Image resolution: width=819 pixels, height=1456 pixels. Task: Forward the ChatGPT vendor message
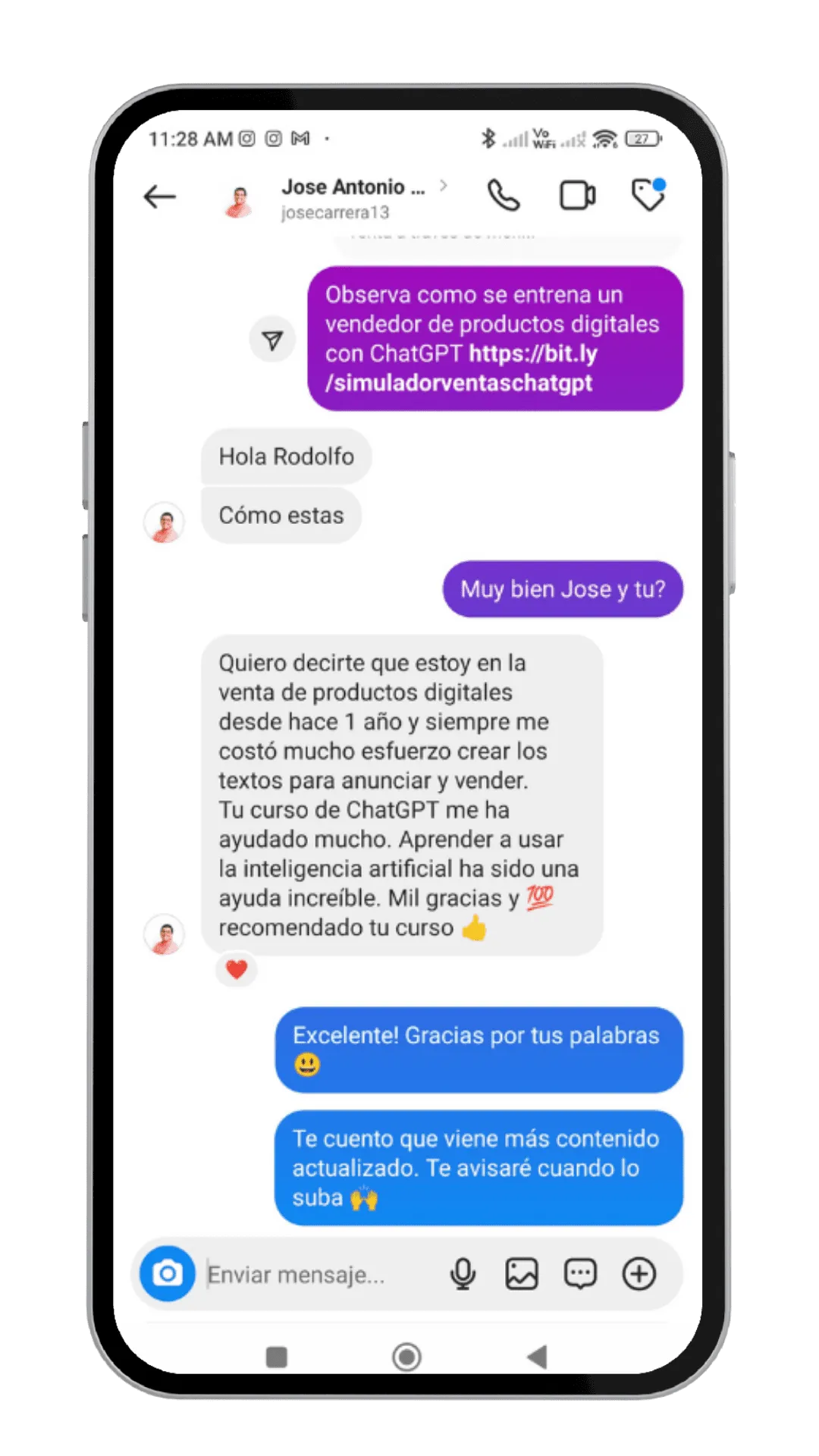(x=272, y=340)
